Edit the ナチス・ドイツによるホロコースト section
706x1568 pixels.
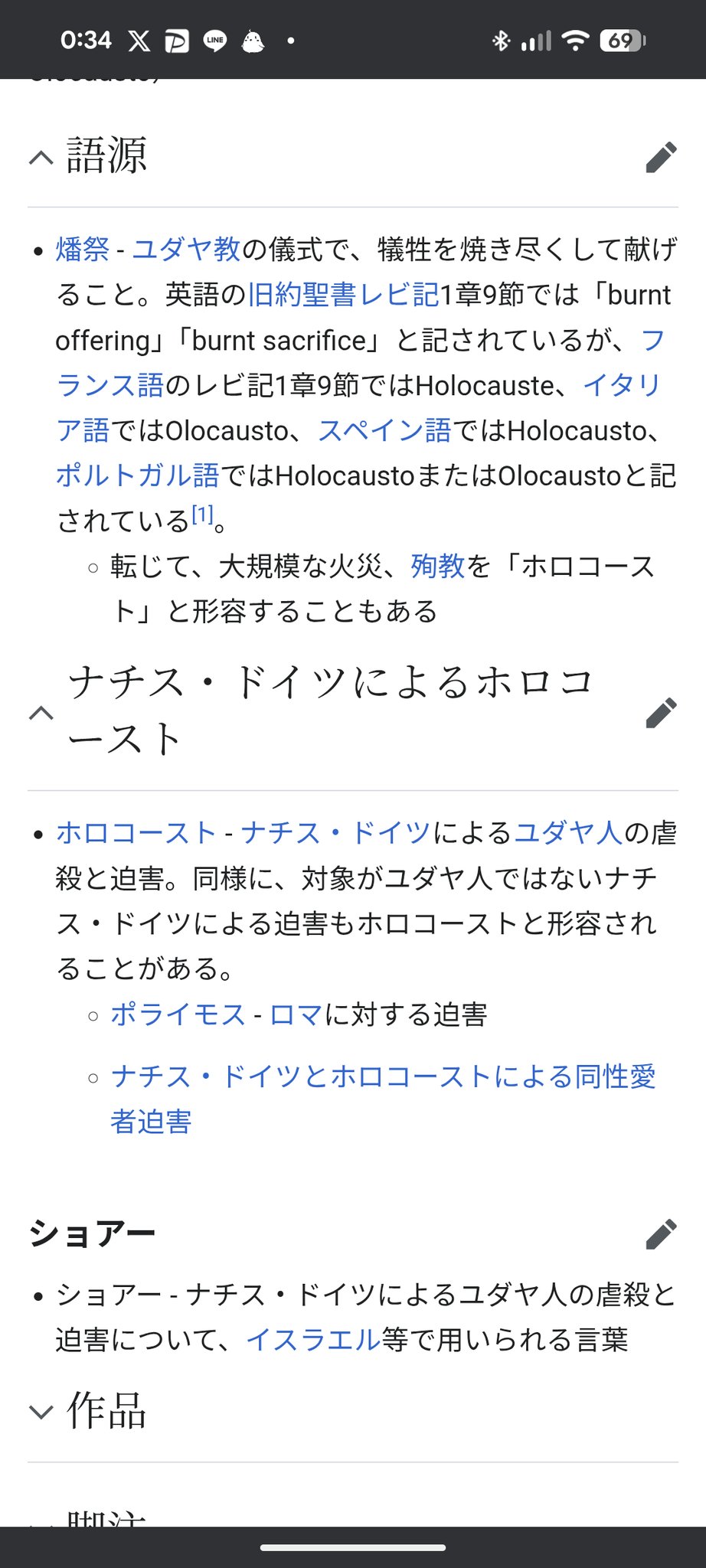(661, 713)
